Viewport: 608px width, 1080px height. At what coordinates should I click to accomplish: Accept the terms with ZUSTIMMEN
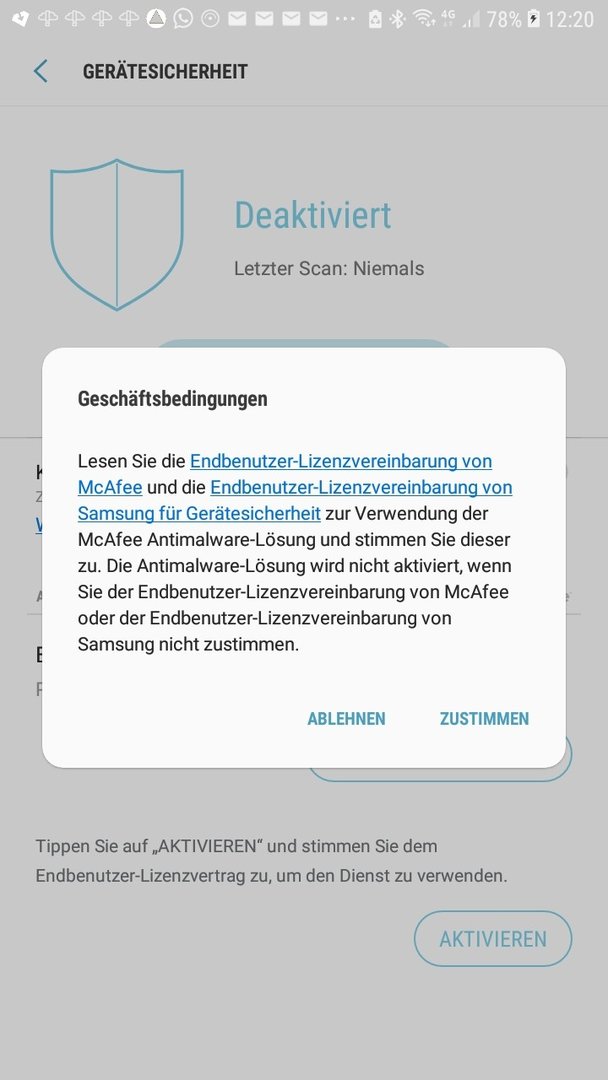click(x=484, y=719)
